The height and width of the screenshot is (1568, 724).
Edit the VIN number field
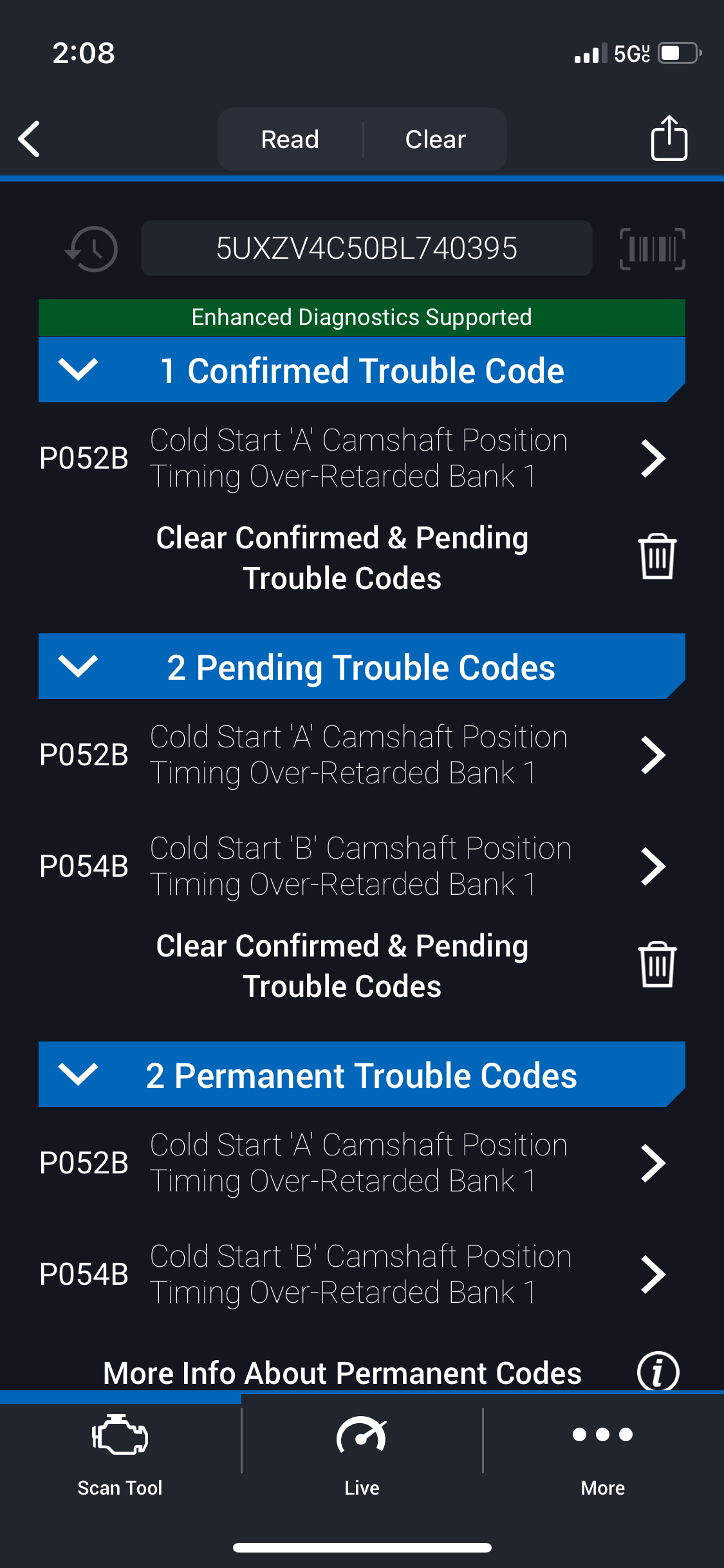pyautogui.click(x=367, y=248)
